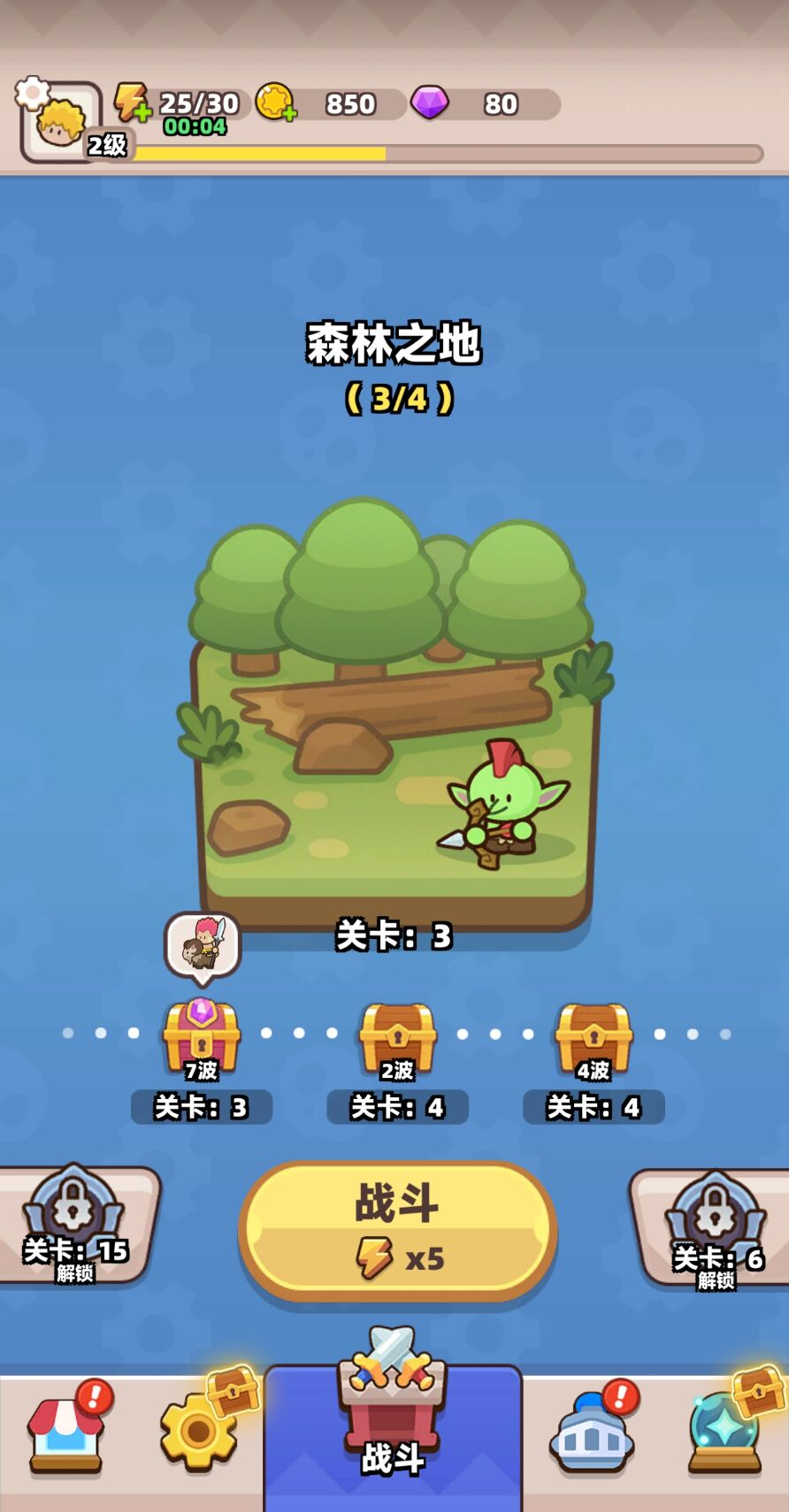Switch to the blue helmet tab
The width and height of the screenshot is (789, 1512).
click(x=591, y=1434)
